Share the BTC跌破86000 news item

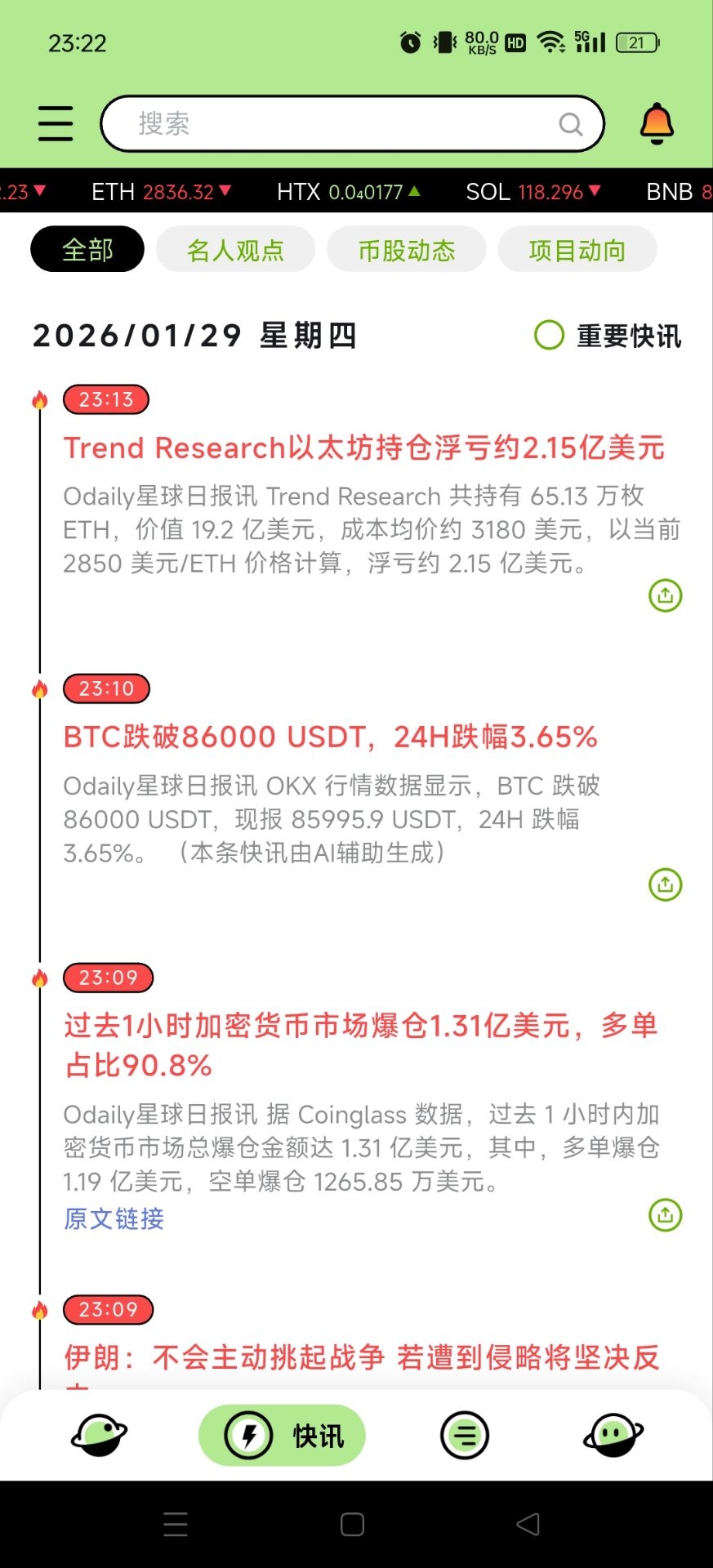tap(665, 884)
